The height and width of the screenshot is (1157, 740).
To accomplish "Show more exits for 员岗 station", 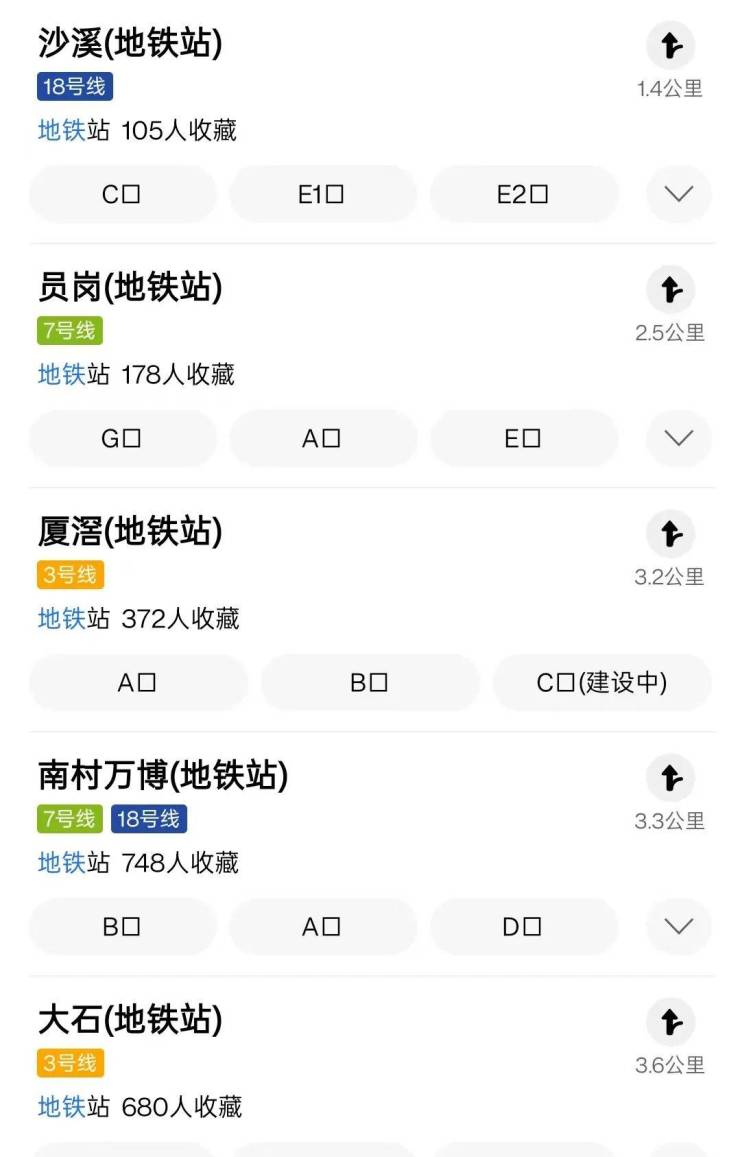I will click(679, 439).
